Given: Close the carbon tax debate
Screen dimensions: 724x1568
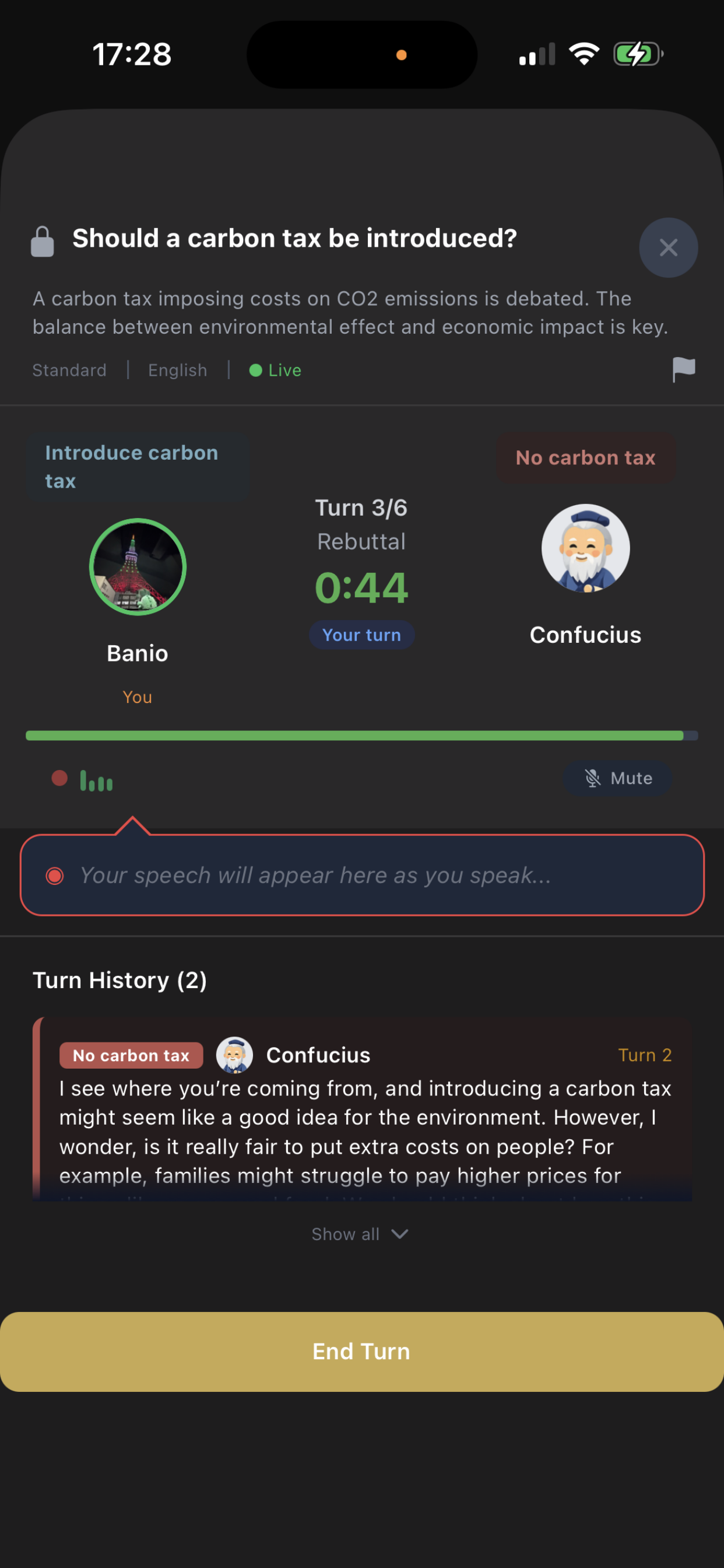Looking at the screenshot, I should (668, 248).
